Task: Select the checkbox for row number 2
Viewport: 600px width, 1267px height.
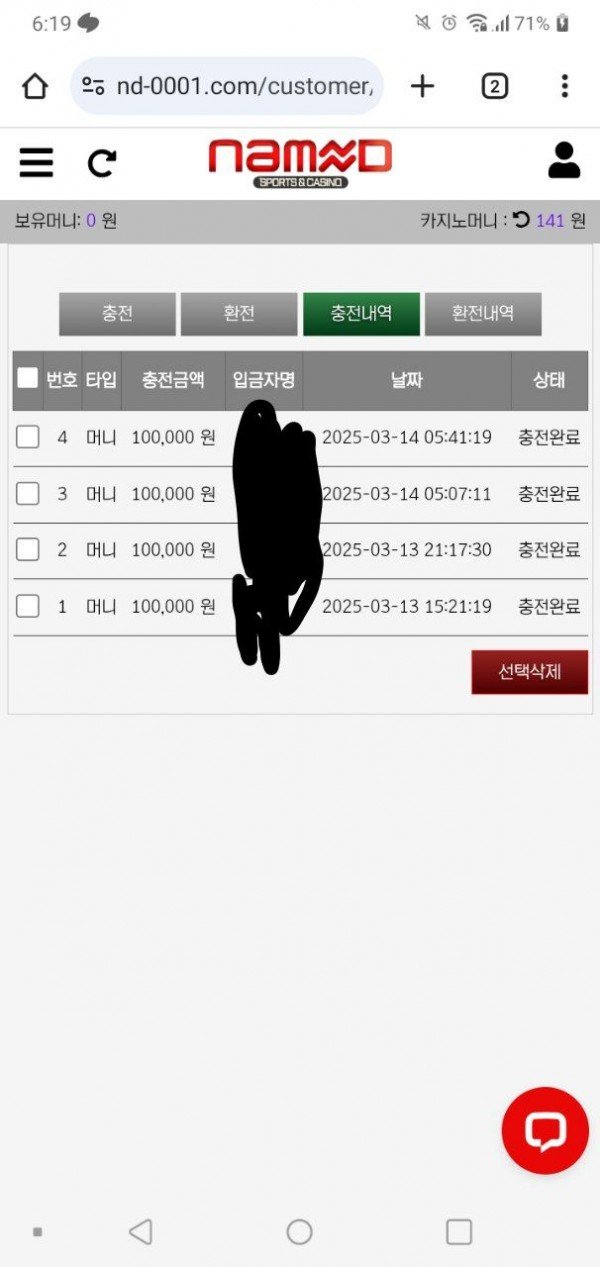Action: (28, 550)
